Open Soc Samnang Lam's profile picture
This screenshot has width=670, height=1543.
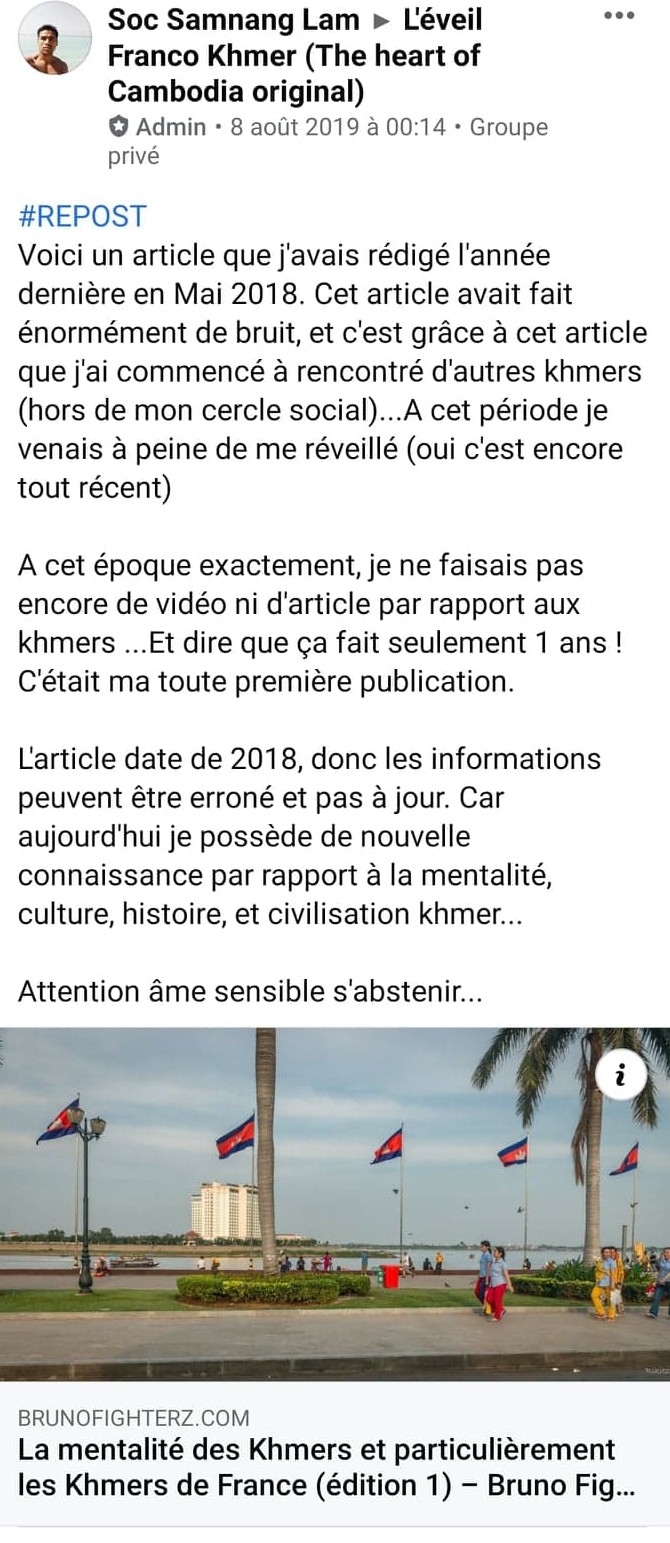(55, 39)
